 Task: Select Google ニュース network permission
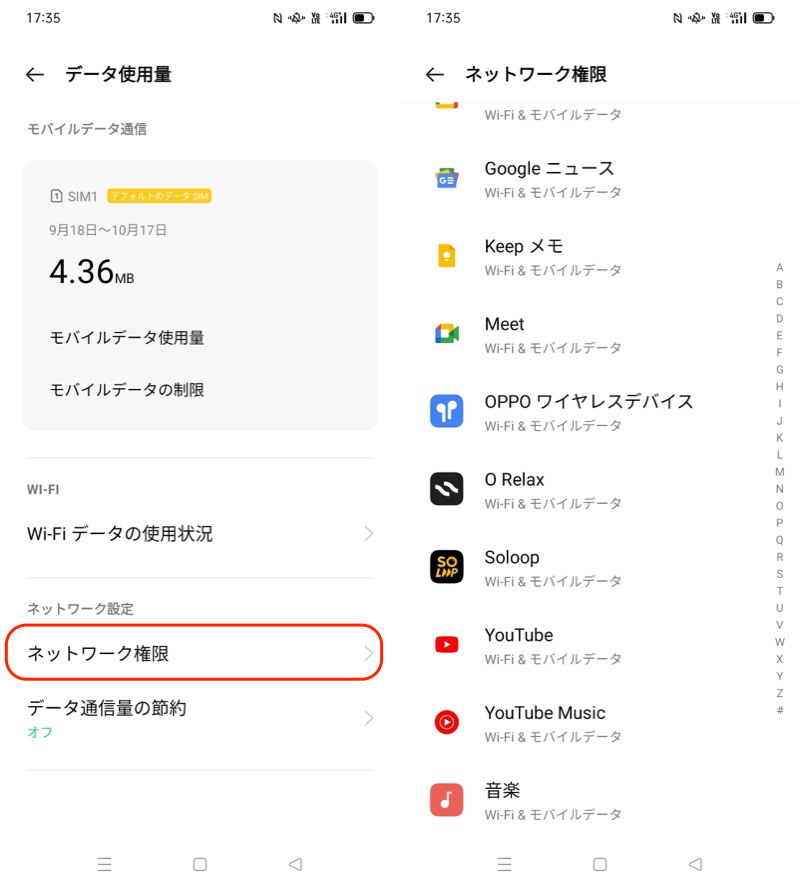590,179
